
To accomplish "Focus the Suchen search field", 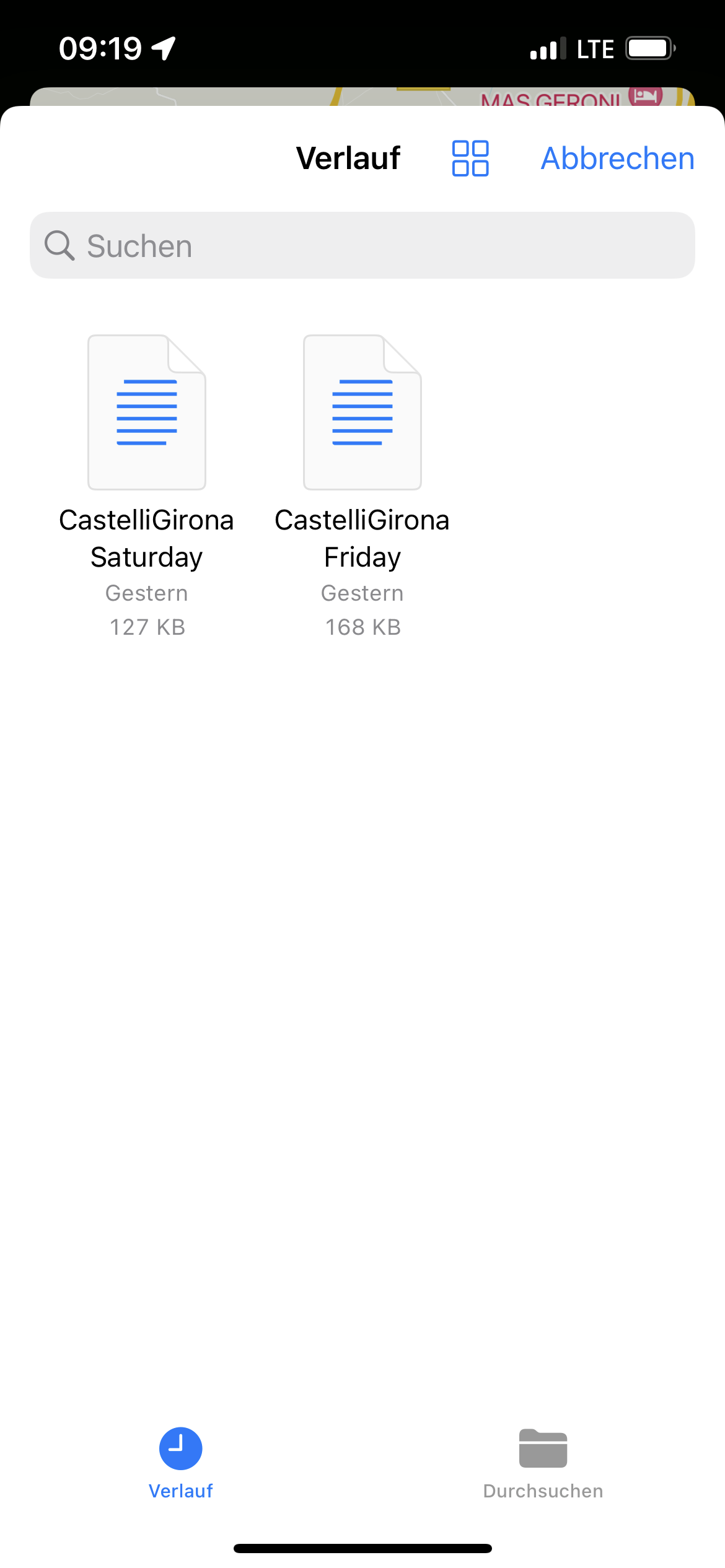I will point(362,245).
